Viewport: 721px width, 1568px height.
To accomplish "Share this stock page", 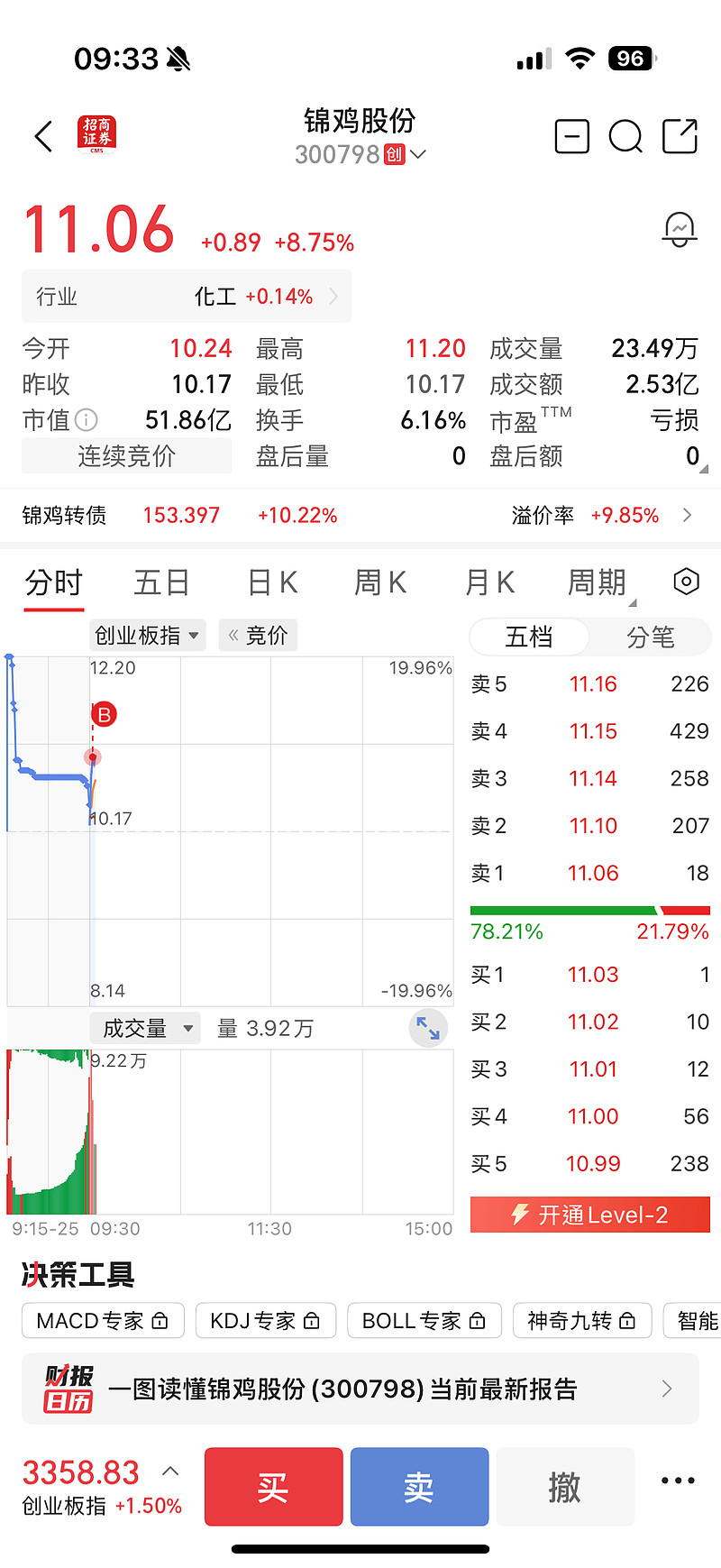I will [680, 137].
